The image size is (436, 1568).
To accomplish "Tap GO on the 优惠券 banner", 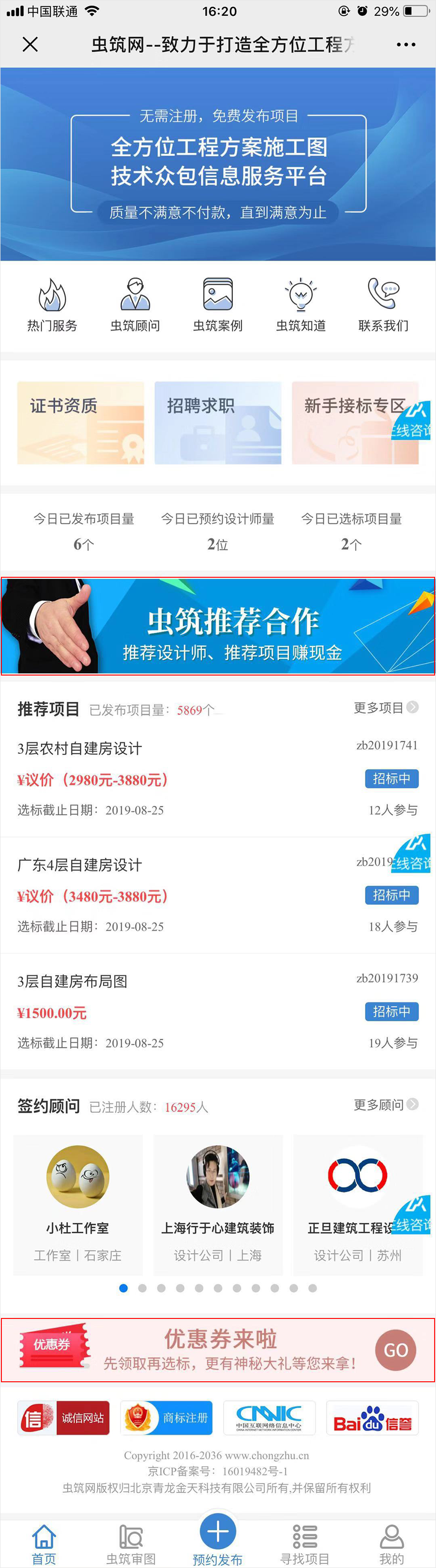I will point(395,1350).
